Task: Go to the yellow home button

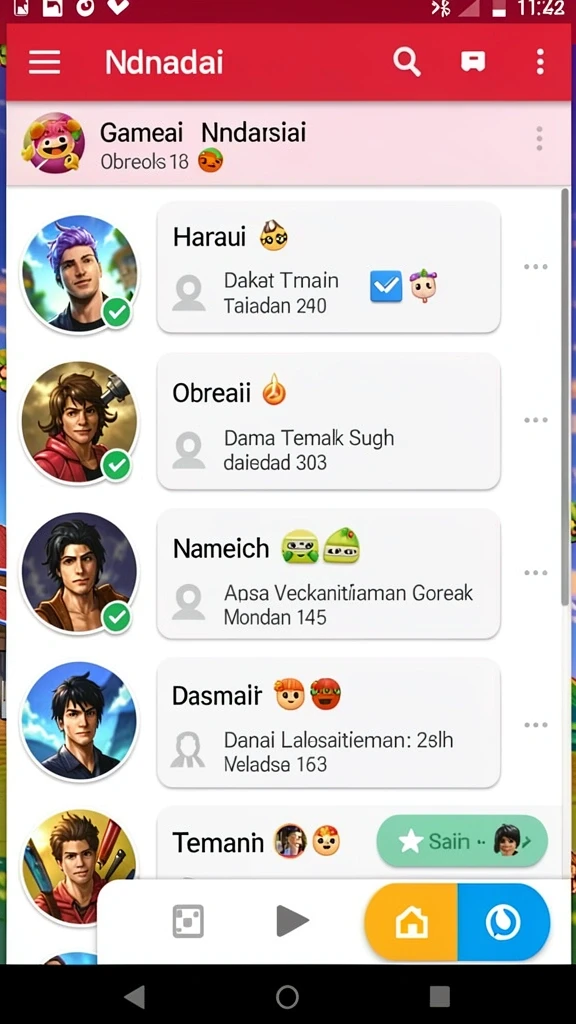Action: point(411,922)
